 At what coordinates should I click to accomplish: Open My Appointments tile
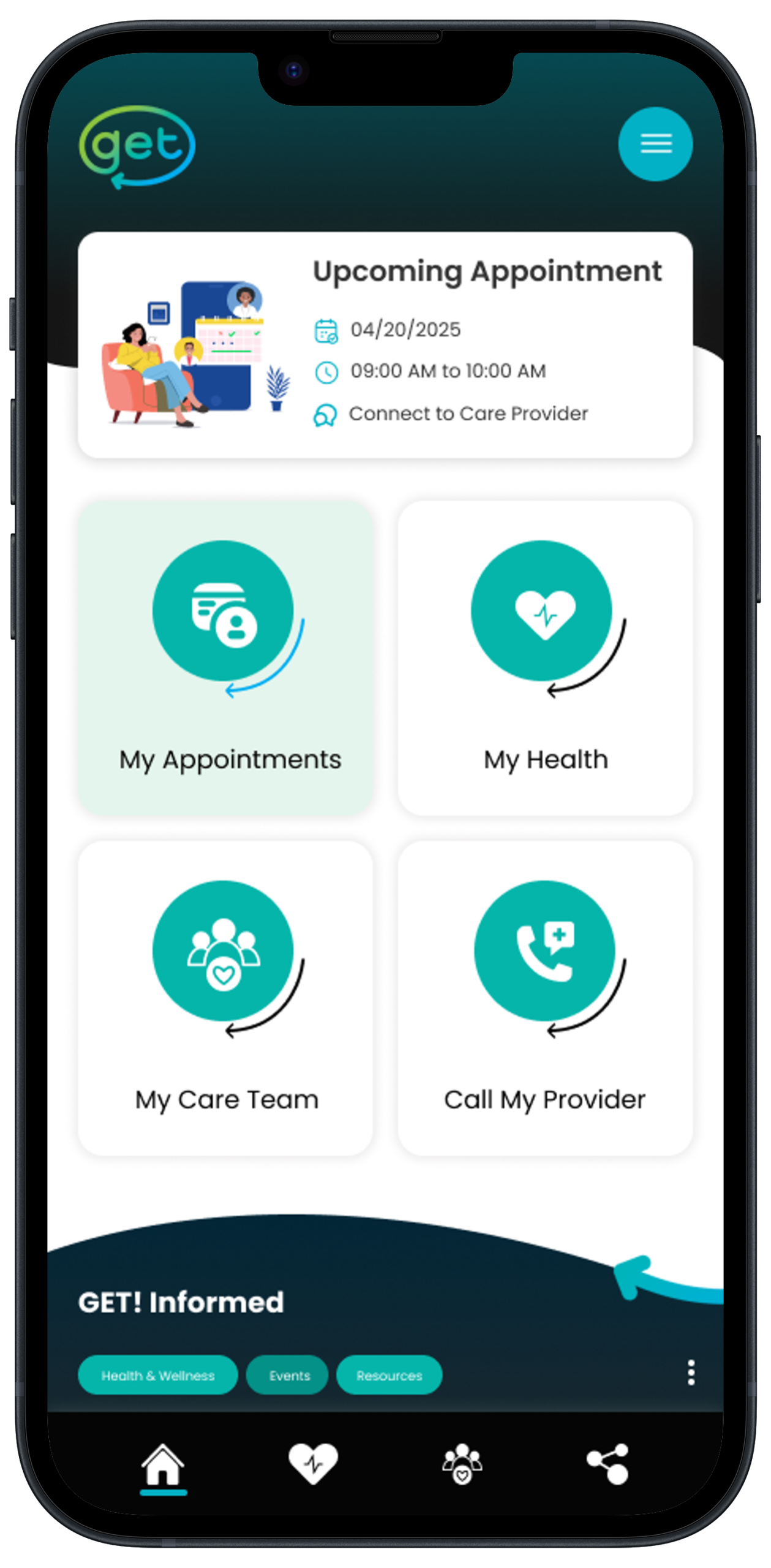tap(225, 658)
